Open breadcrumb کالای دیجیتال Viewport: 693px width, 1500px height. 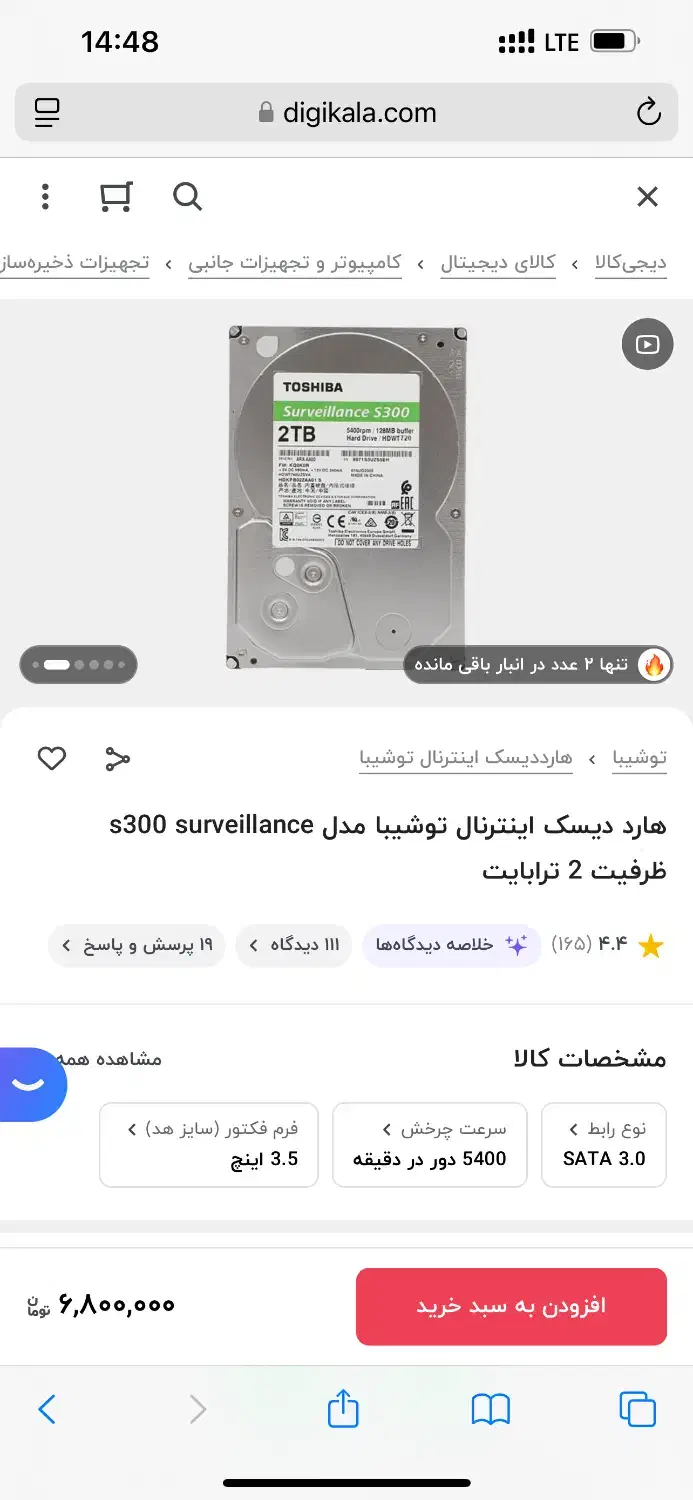[x=500, y=263]
